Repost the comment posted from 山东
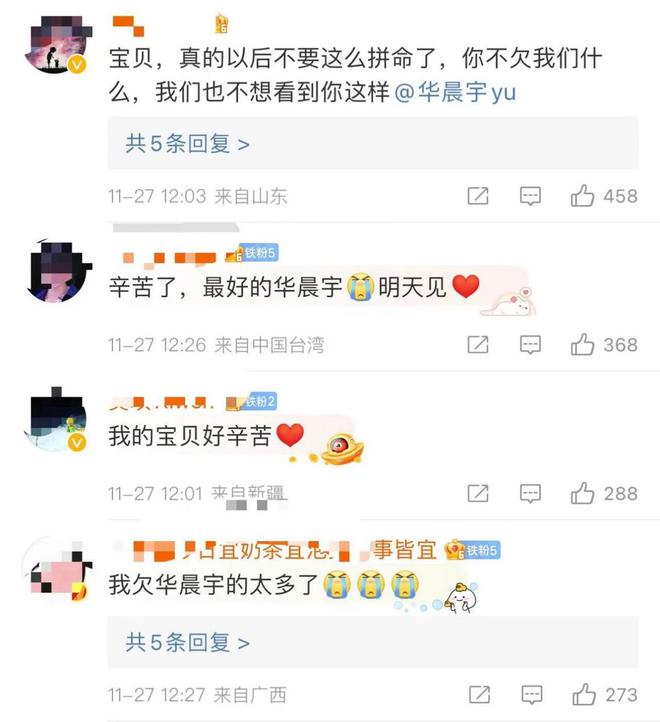This screenshot has height=722, width=660. pos(478,197)
